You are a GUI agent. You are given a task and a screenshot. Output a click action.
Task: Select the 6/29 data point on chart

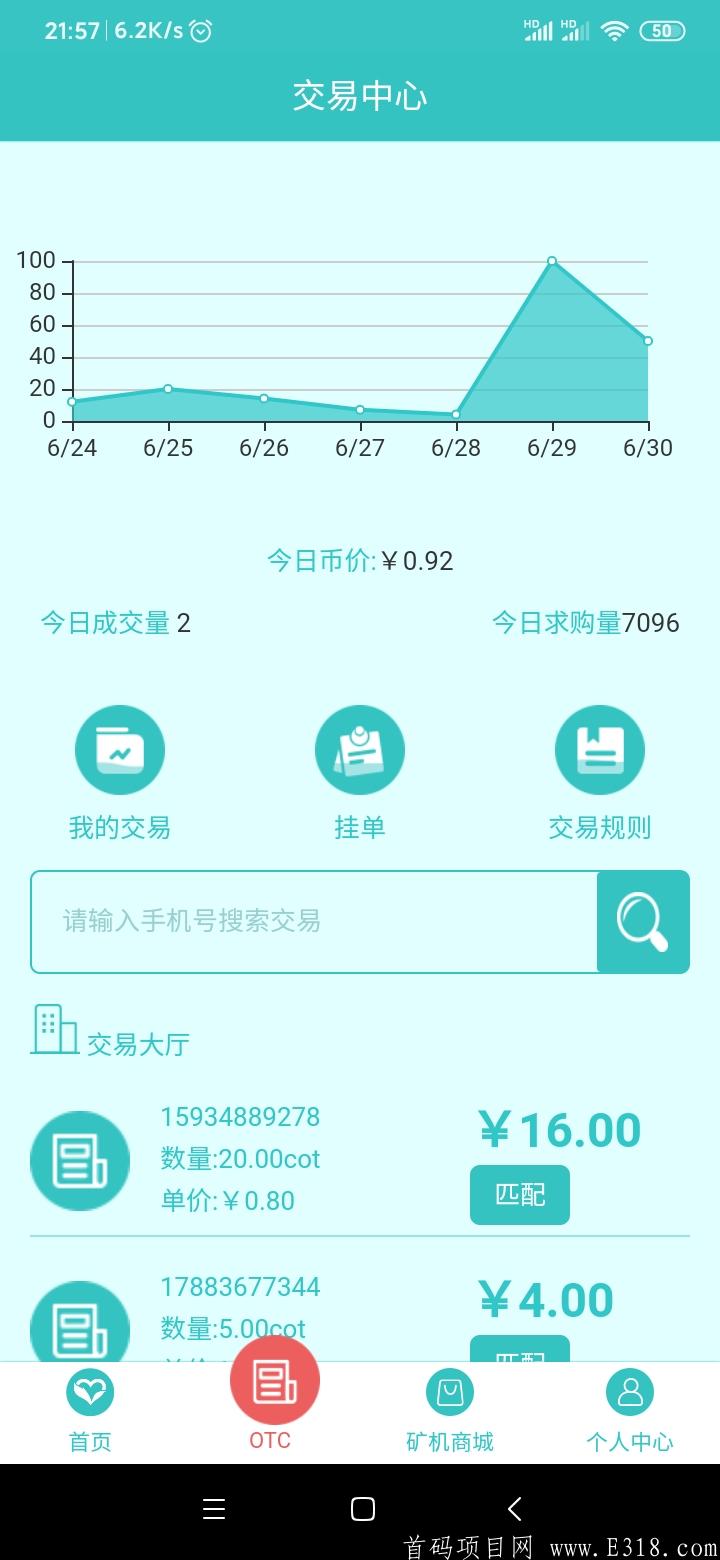(551, 259)
